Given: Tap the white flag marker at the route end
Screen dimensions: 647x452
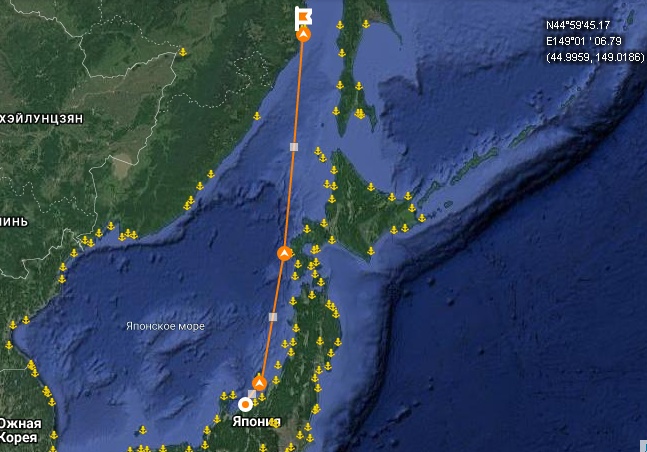Looking at the screenshot, I should 304,16.
